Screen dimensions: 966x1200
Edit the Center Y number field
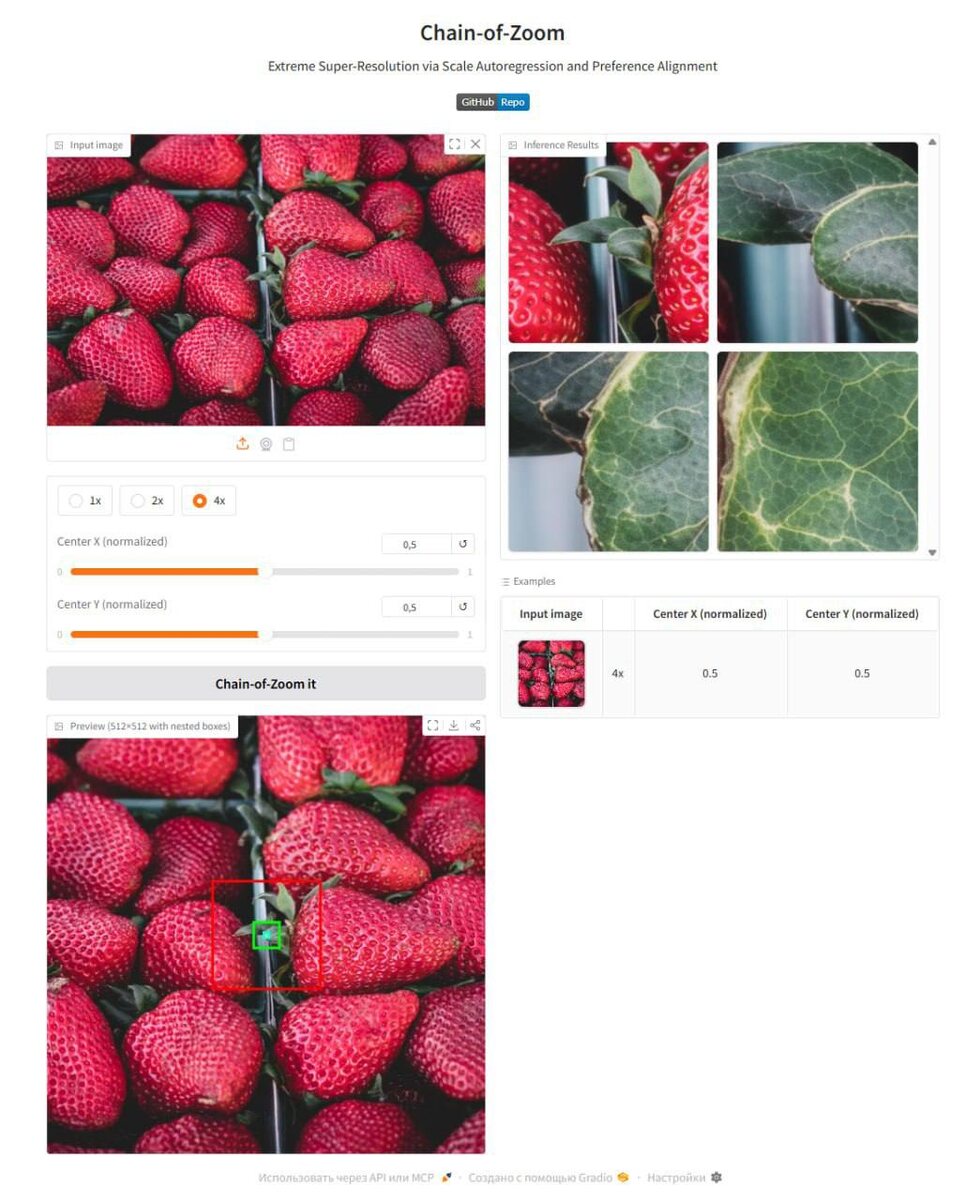416,607
